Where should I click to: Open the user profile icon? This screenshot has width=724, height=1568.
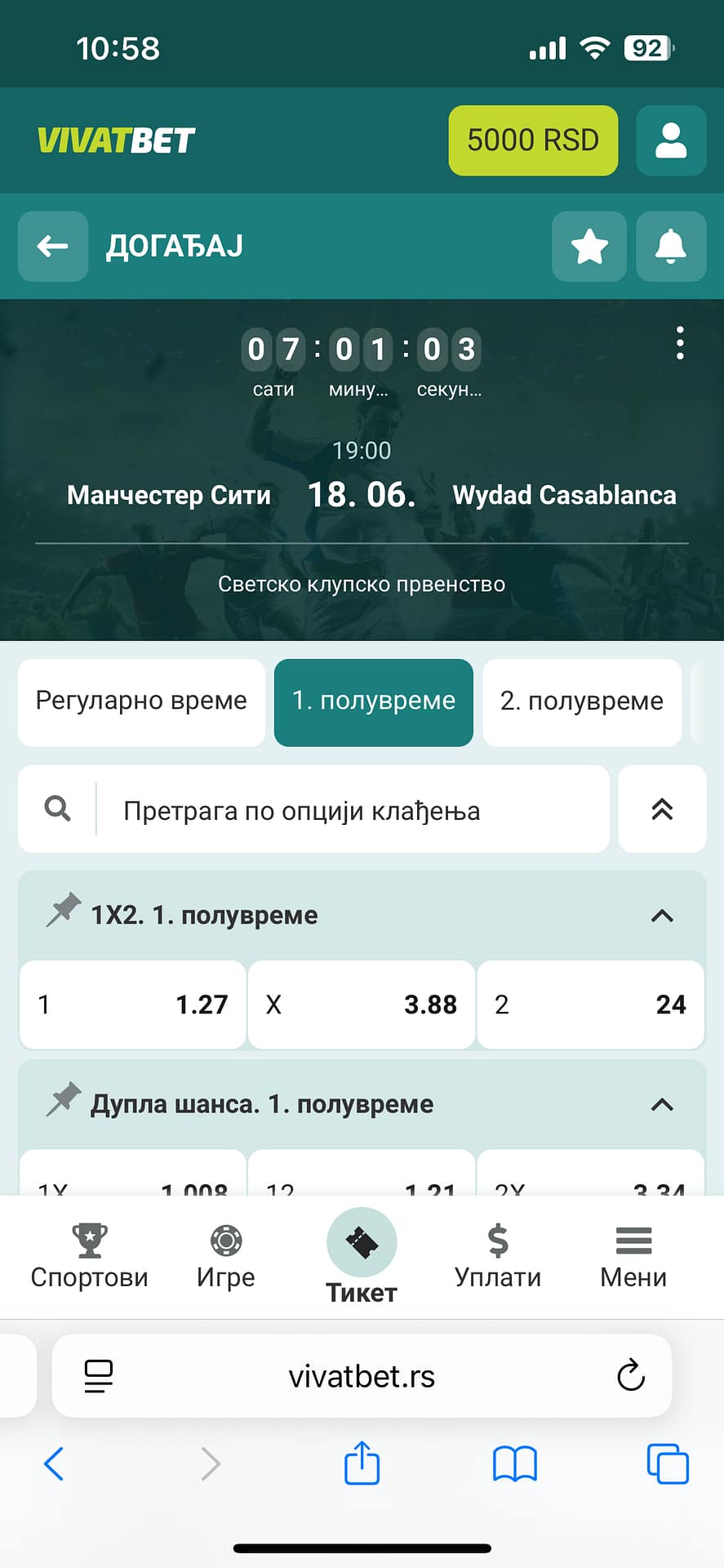[x=671, y=140]
